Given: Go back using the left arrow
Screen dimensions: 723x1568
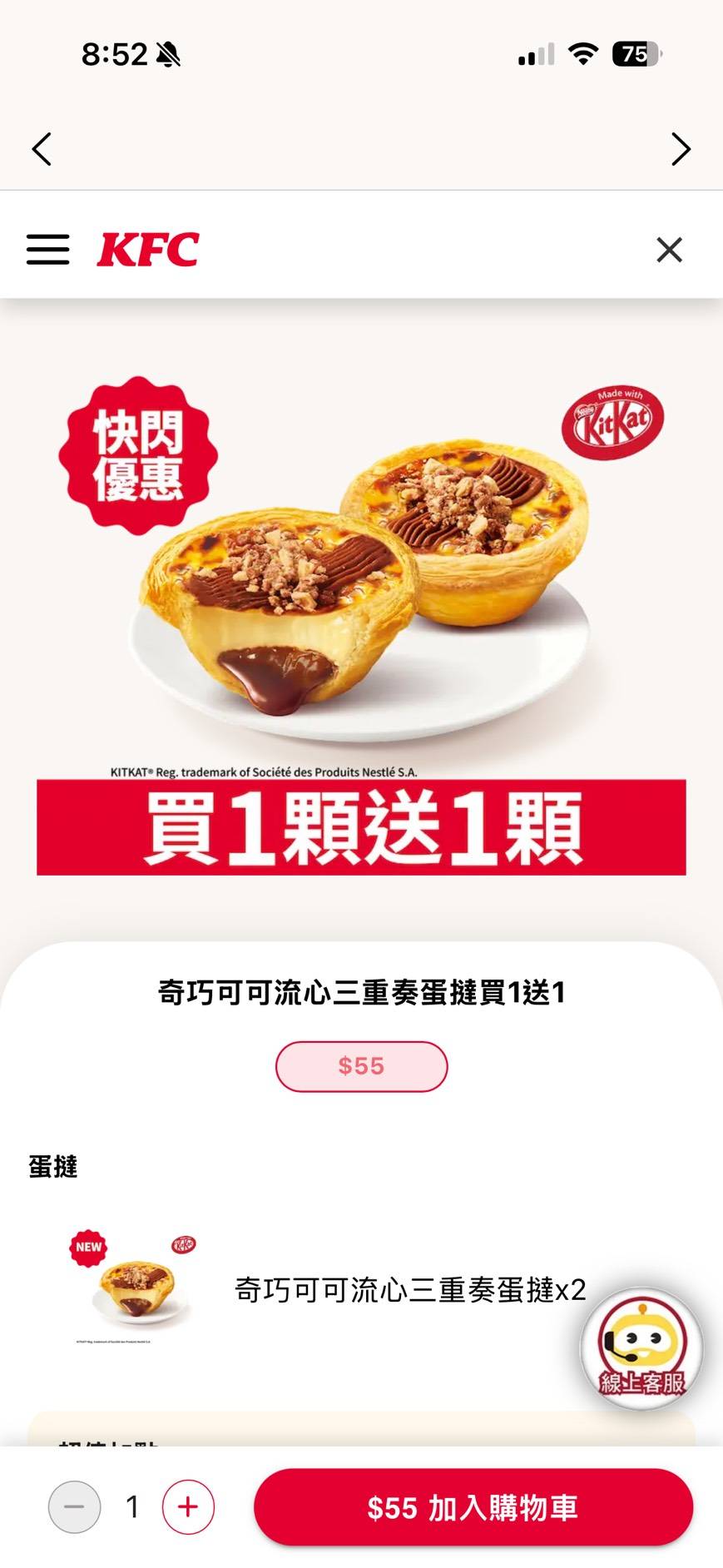Looking at the screenshot, I should pyautogui.click(x=42, y=150).
